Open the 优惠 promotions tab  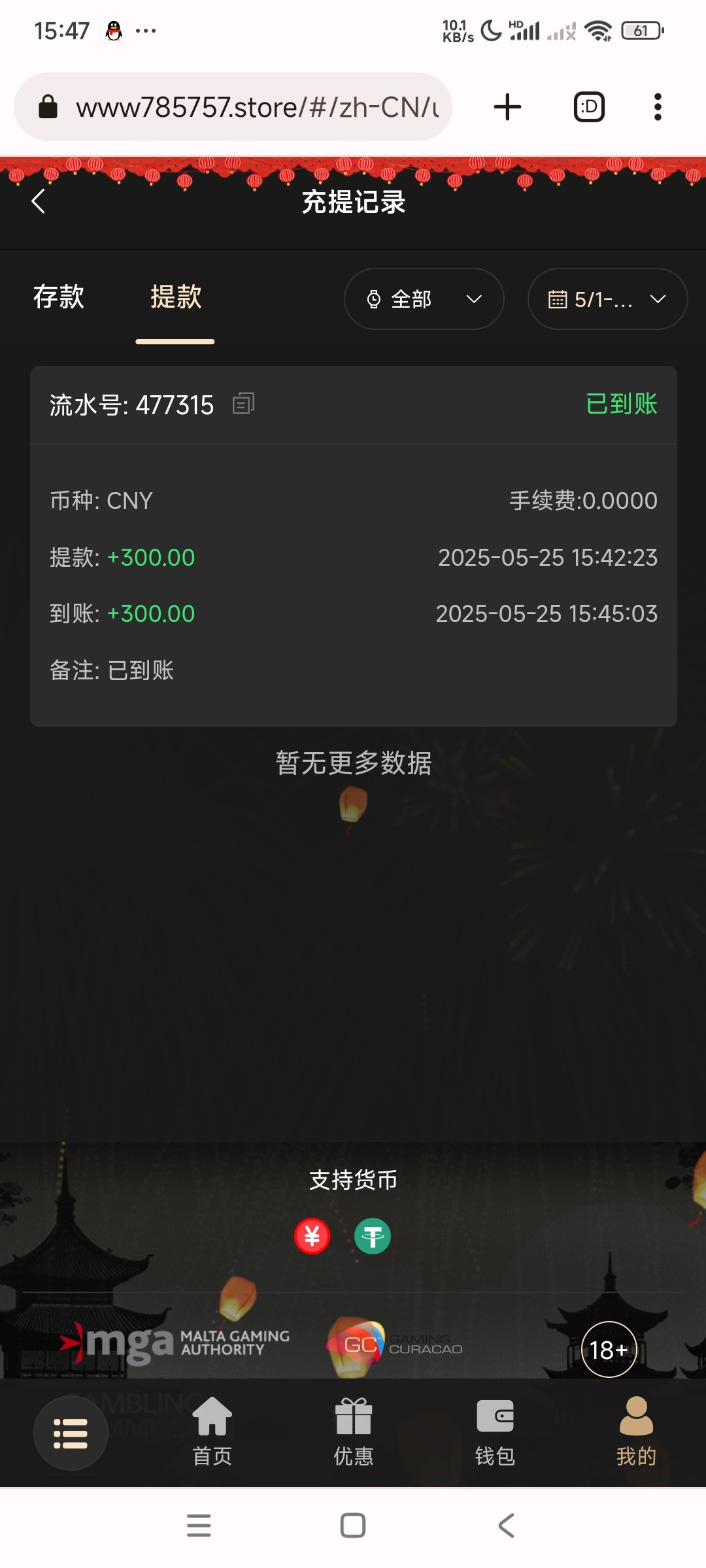pos(353,1431)
